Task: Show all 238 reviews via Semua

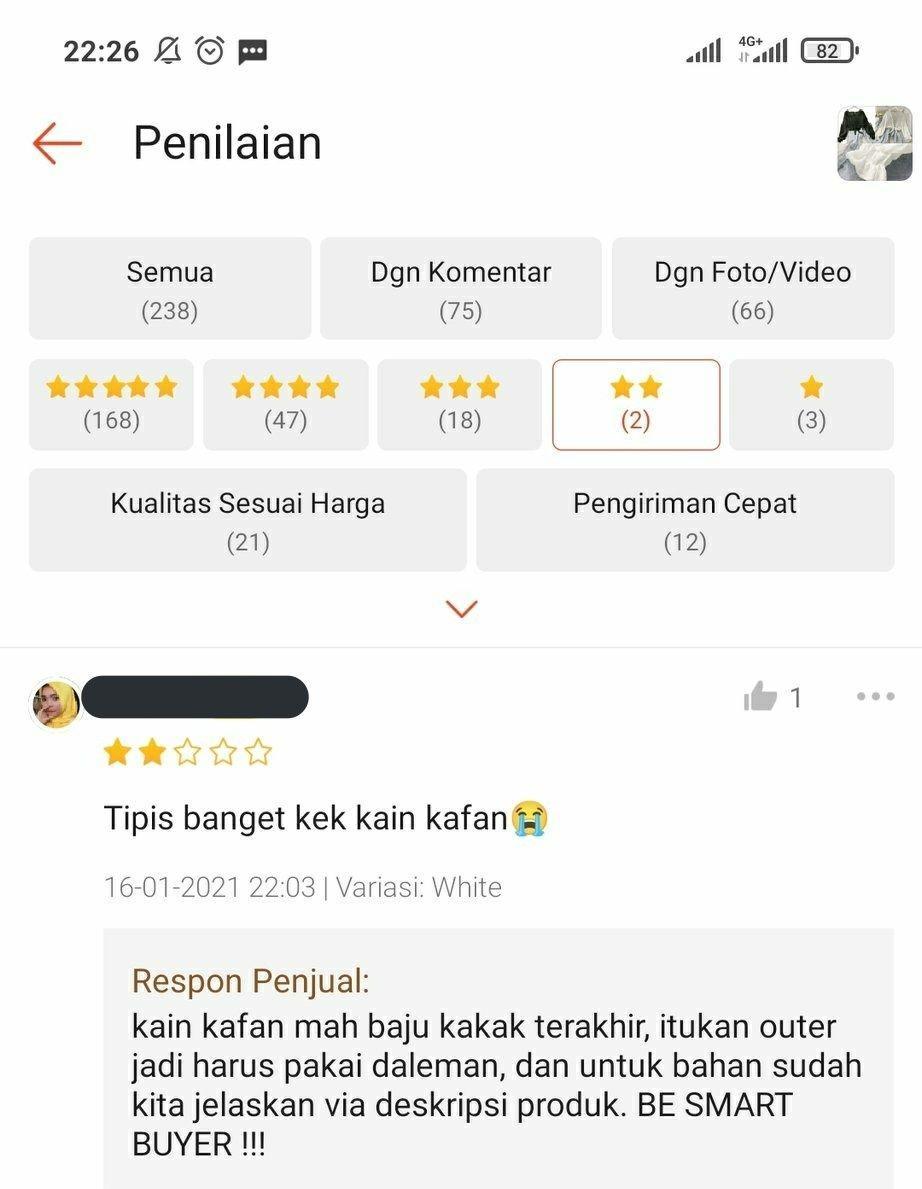Action: tap(169, 289)
